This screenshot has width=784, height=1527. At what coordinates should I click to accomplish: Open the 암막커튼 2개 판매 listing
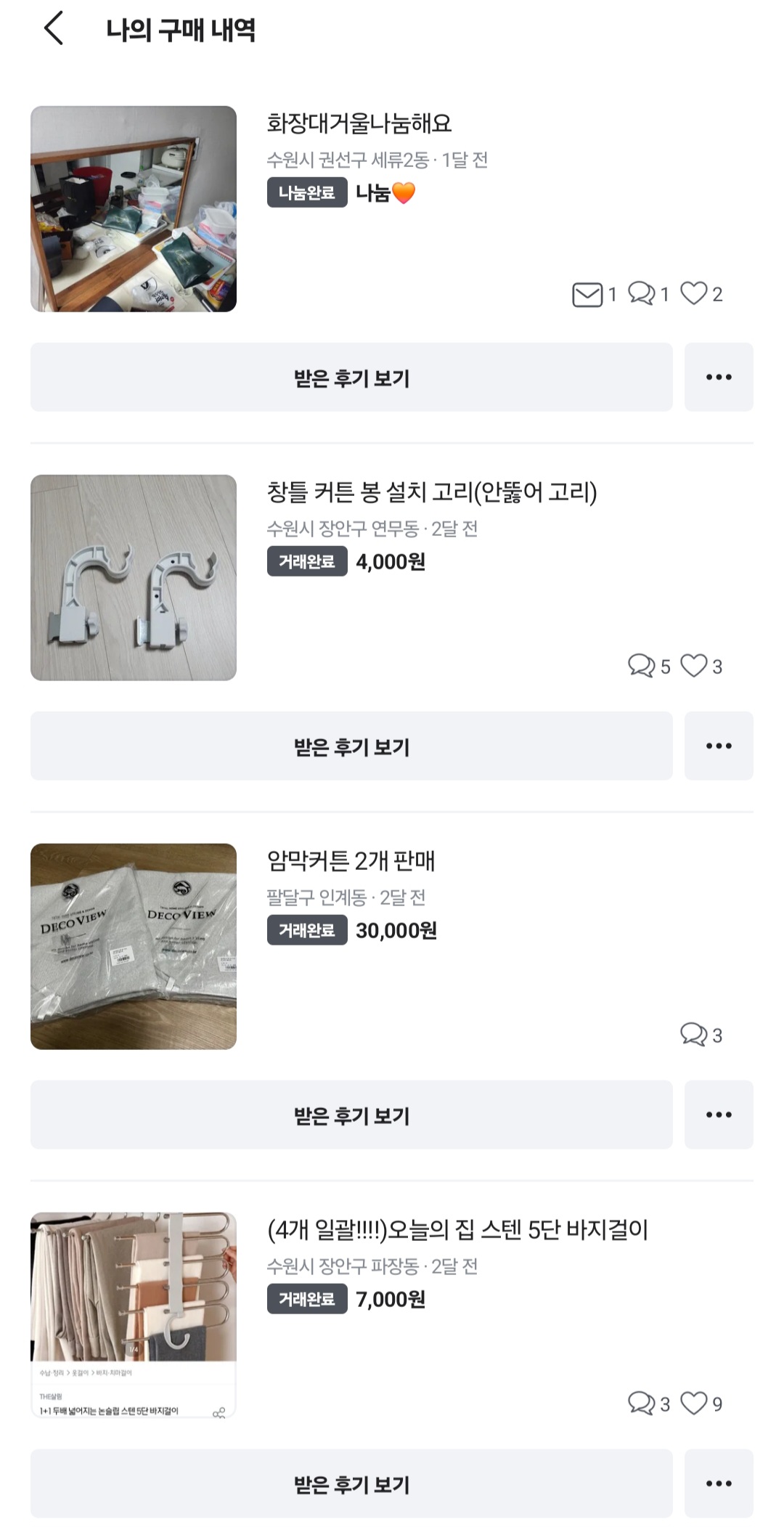pos(351,862)
